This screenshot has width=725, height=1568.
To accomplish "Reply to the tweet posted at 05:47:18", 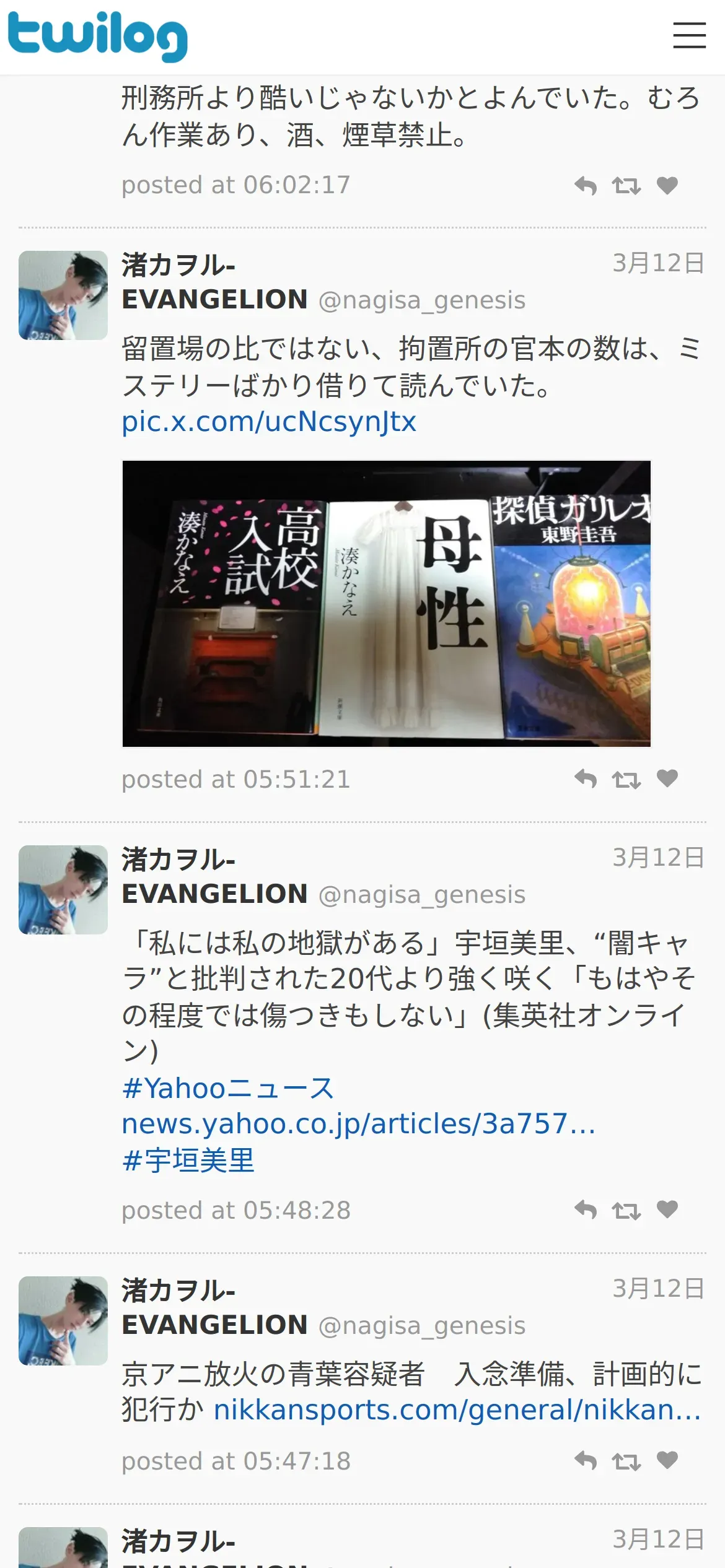I will pyautogui.click(x=586, y=1460).
